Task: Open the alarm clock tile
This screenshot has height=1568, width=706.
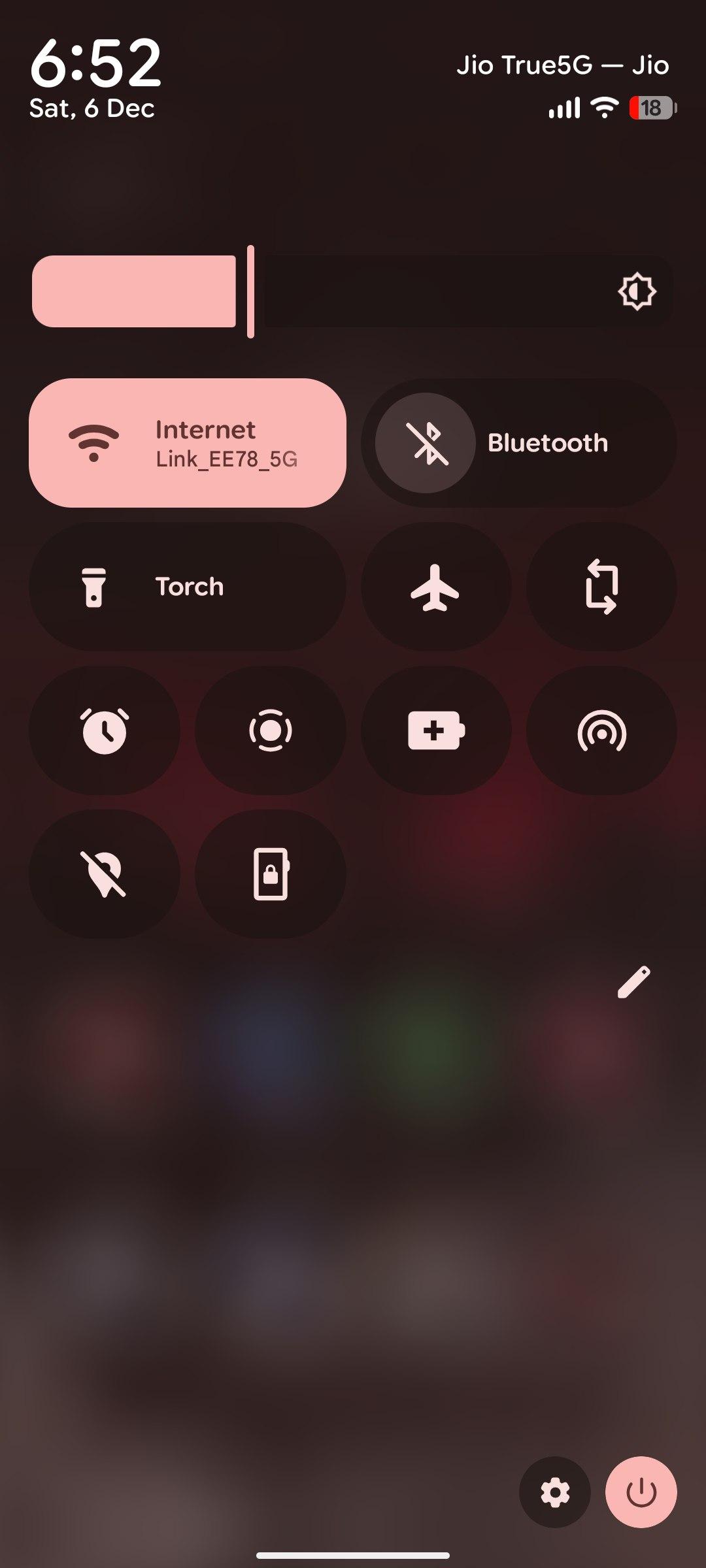Action: pos(105,730)
